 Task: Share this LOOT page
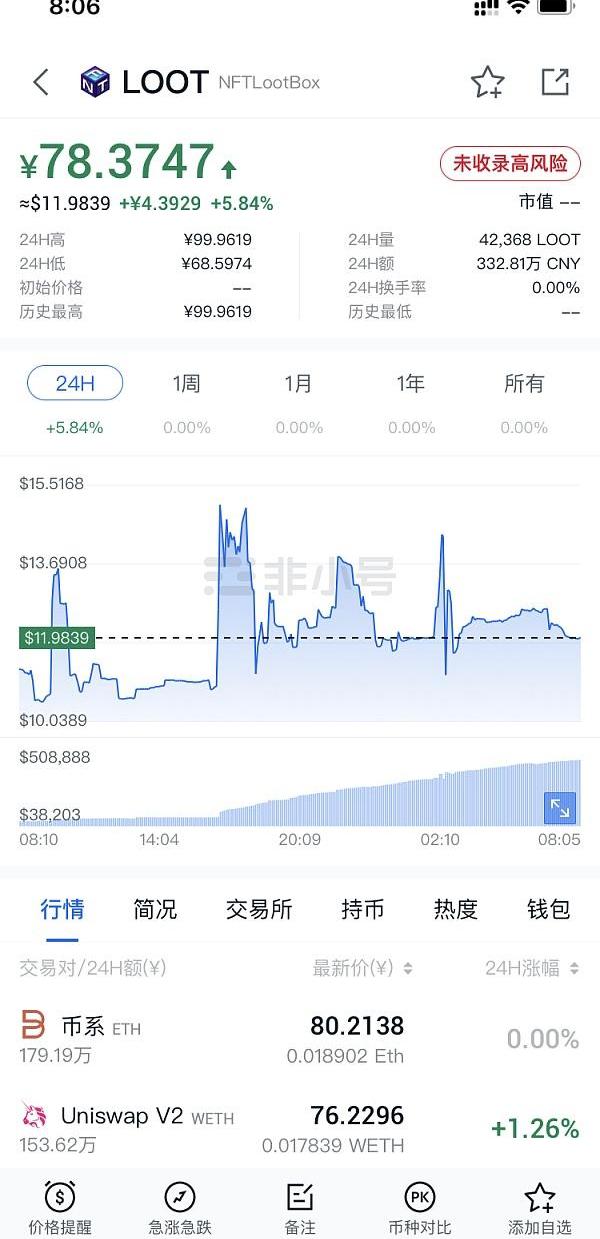click(555, 82)
